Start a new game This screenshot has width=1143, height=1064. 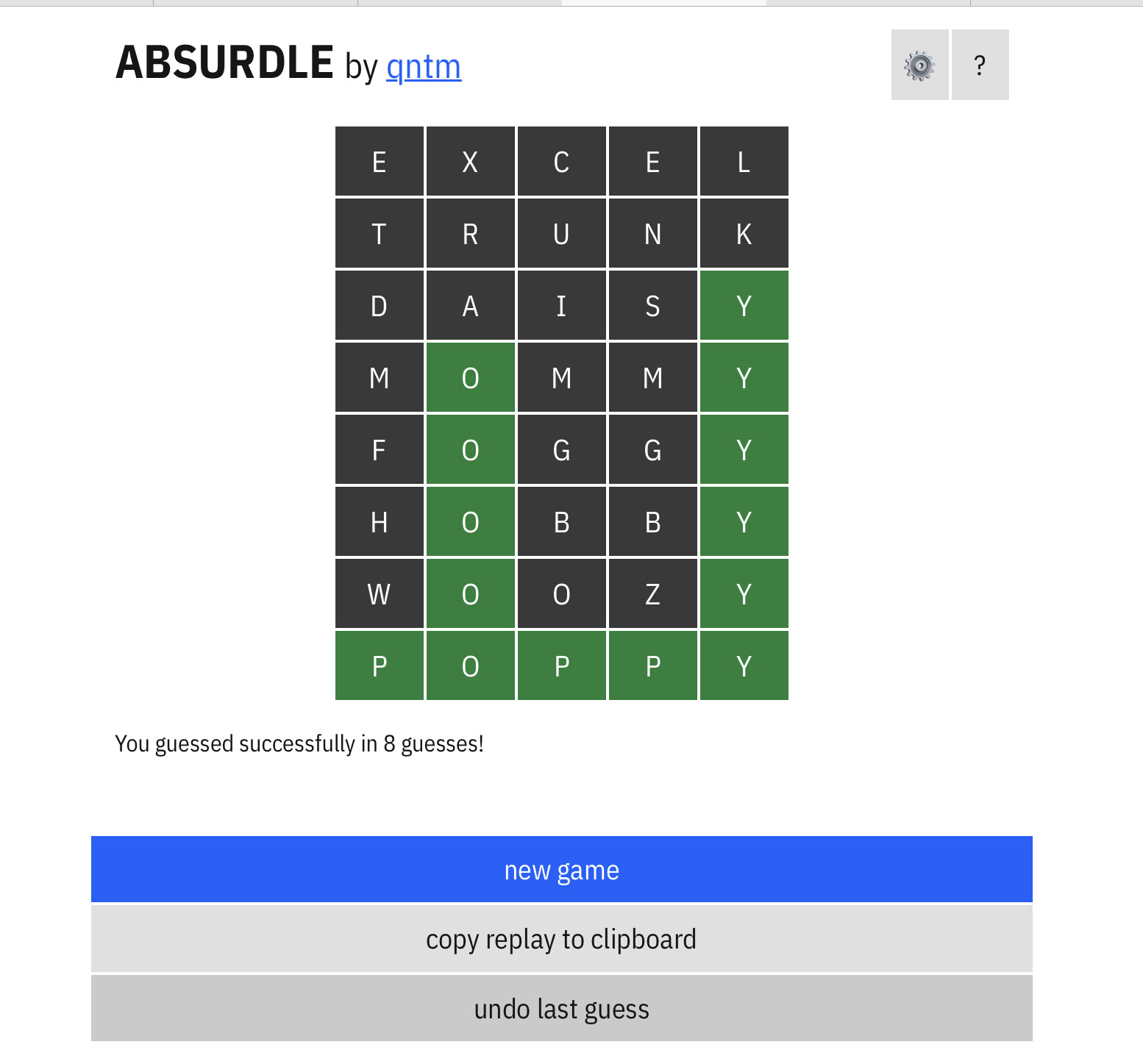click(x=561, y=869)
